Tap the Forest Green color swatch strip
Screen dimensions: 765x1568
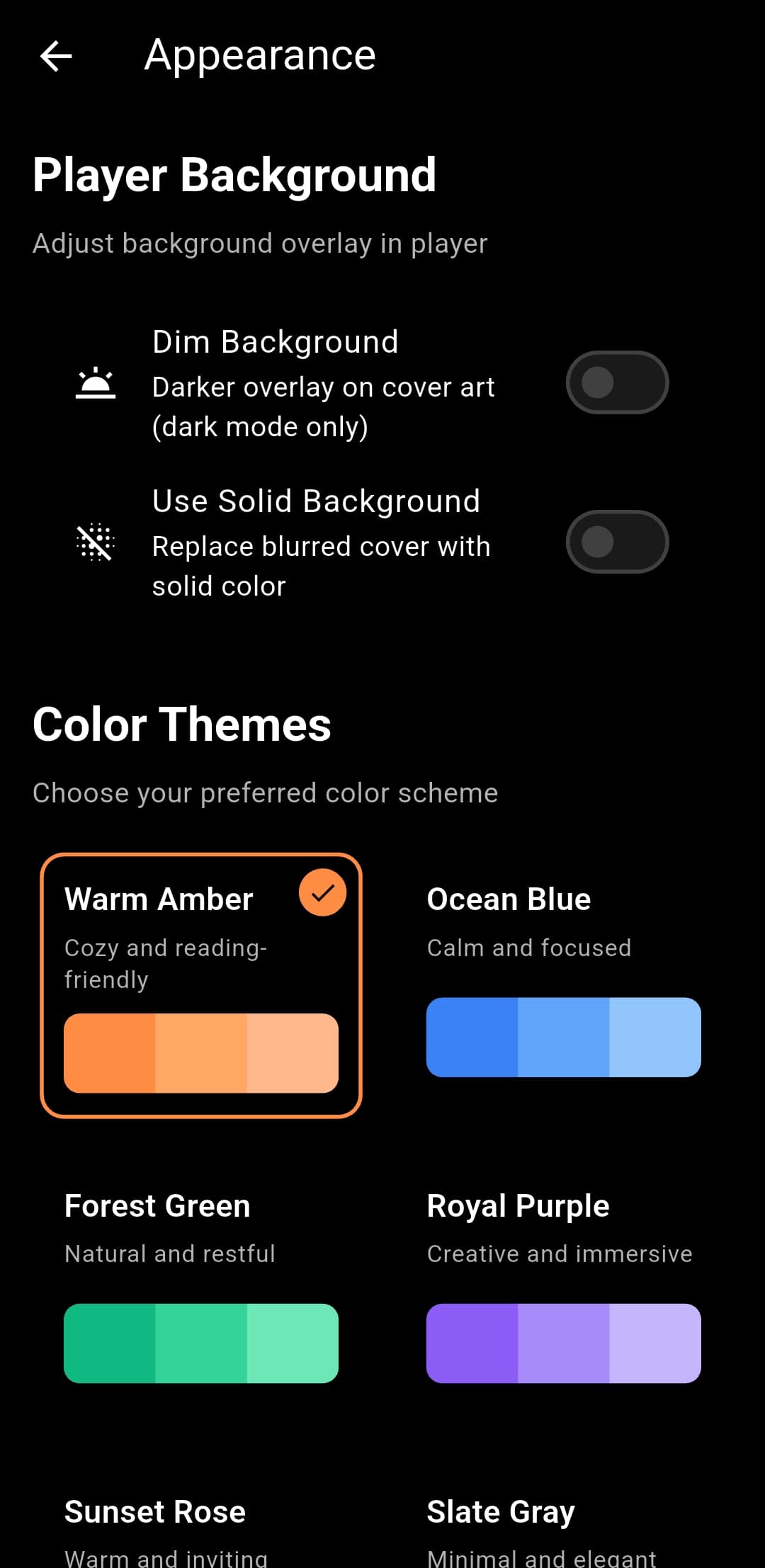tap(201, 1343)
